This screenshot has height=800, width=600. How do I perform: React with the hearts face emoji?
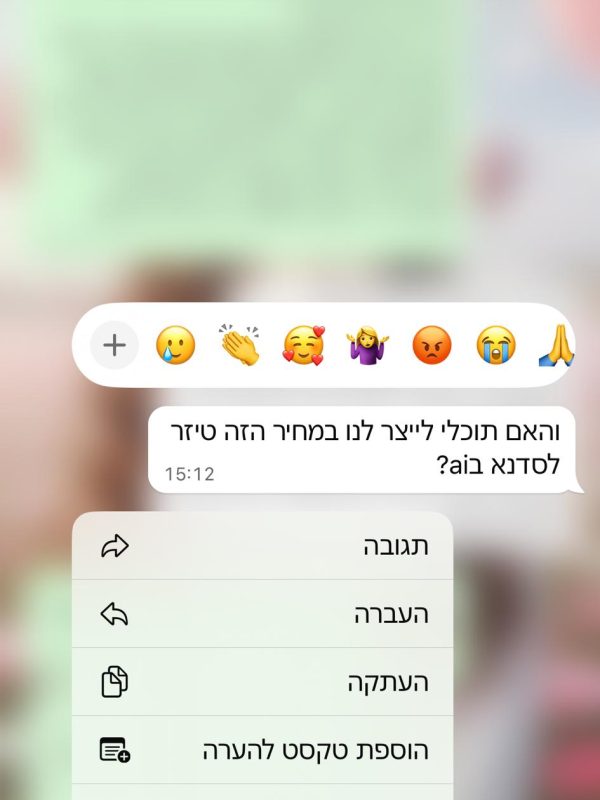[x=303, y=346]
